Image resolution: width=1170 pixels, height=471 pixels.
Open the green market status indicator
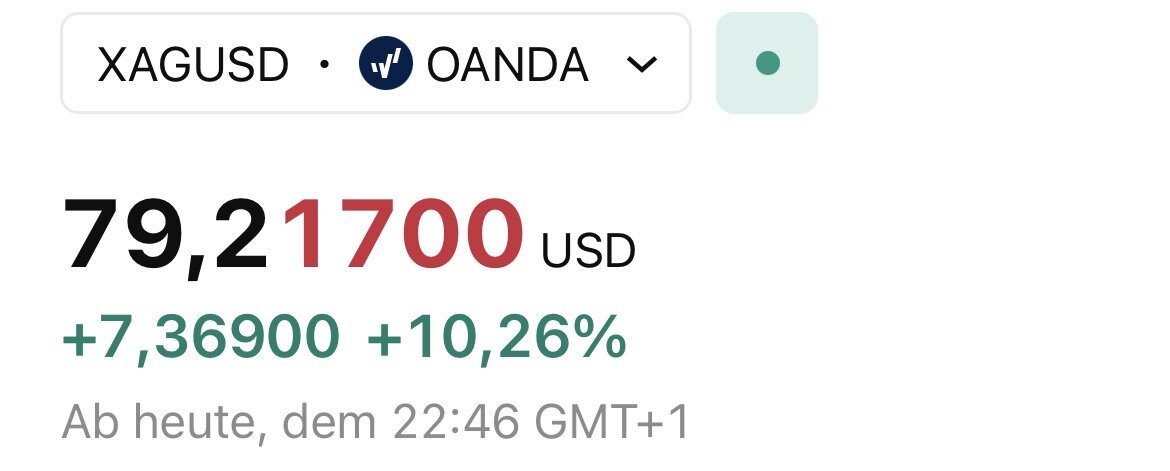767,64
